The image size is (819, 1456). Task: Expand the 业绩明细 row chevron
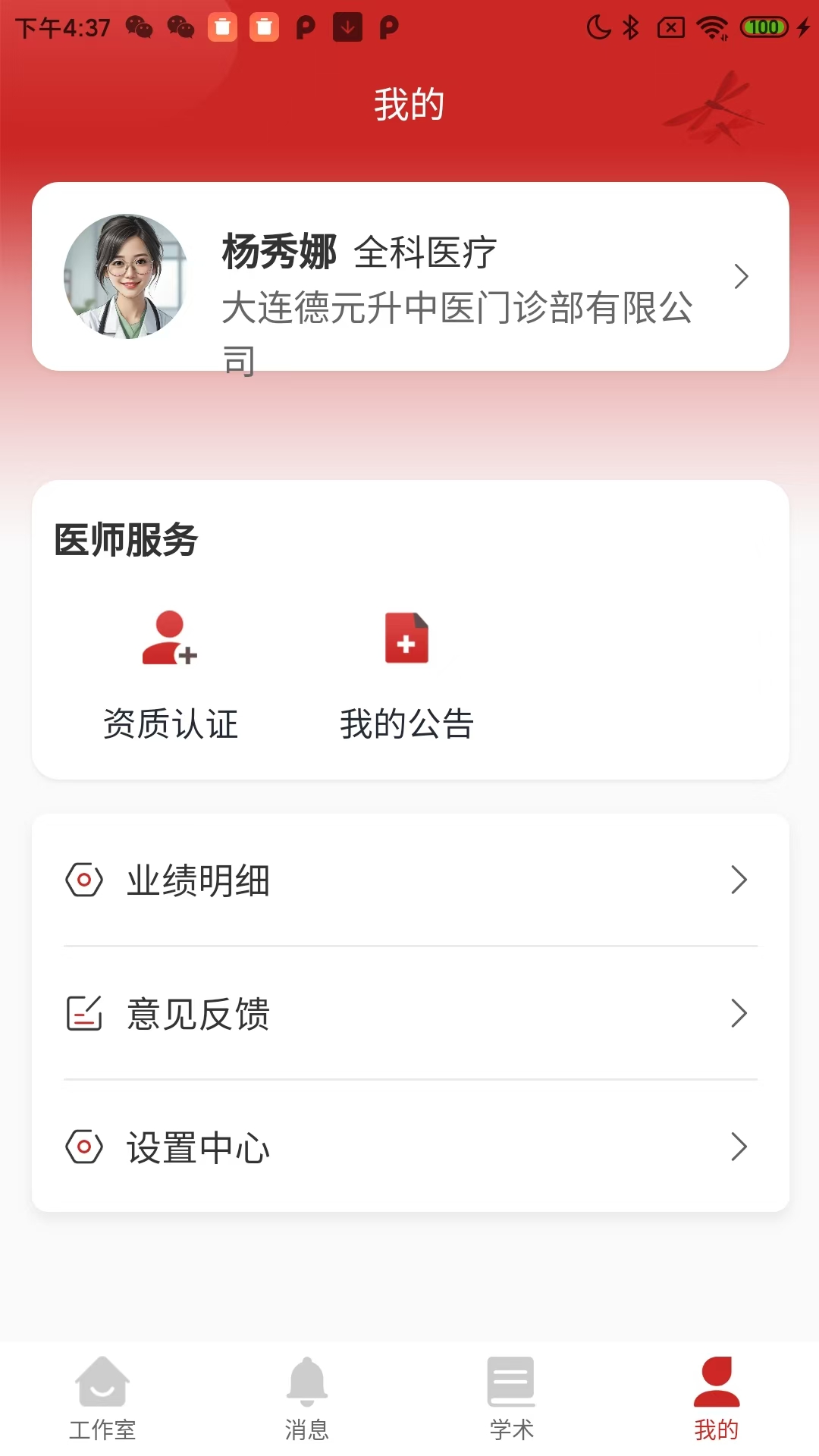coord(739,880)
